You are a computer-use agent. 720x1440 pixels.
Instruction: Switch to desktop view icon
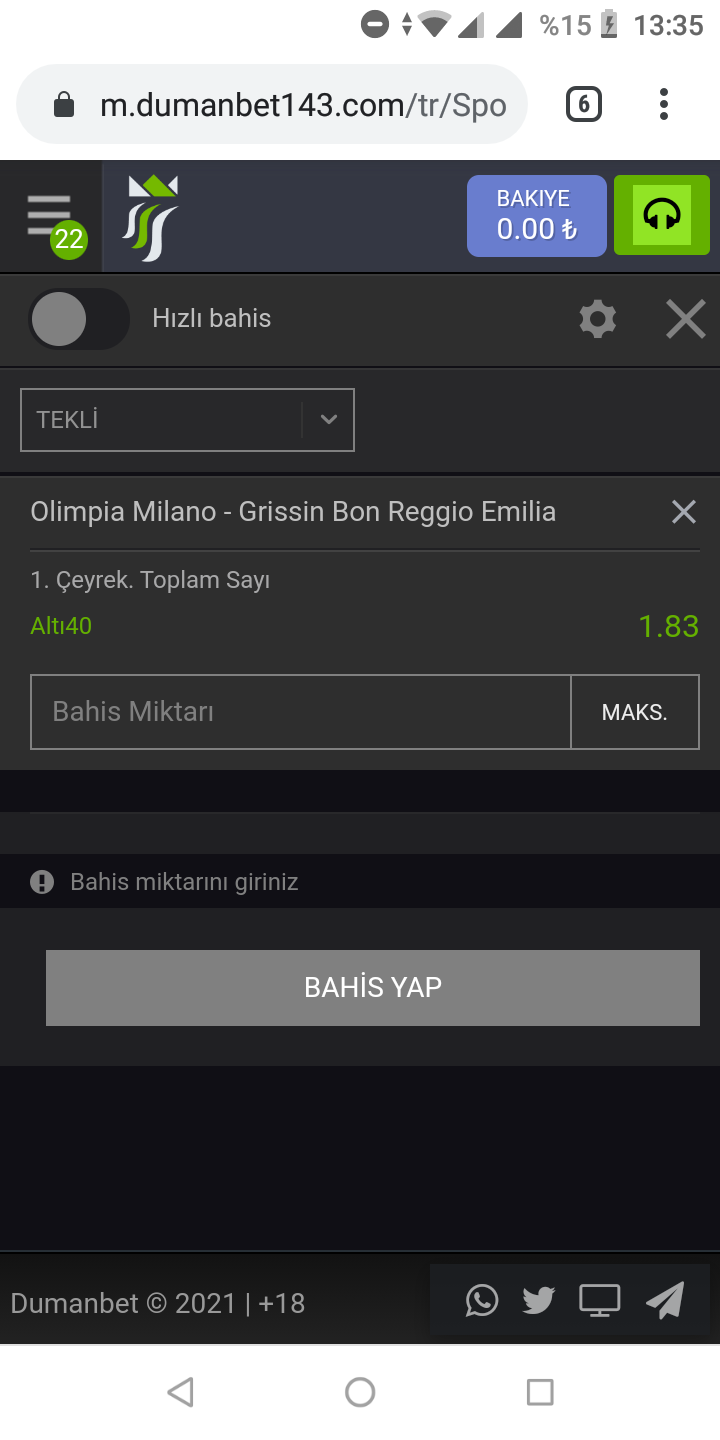600,1300
